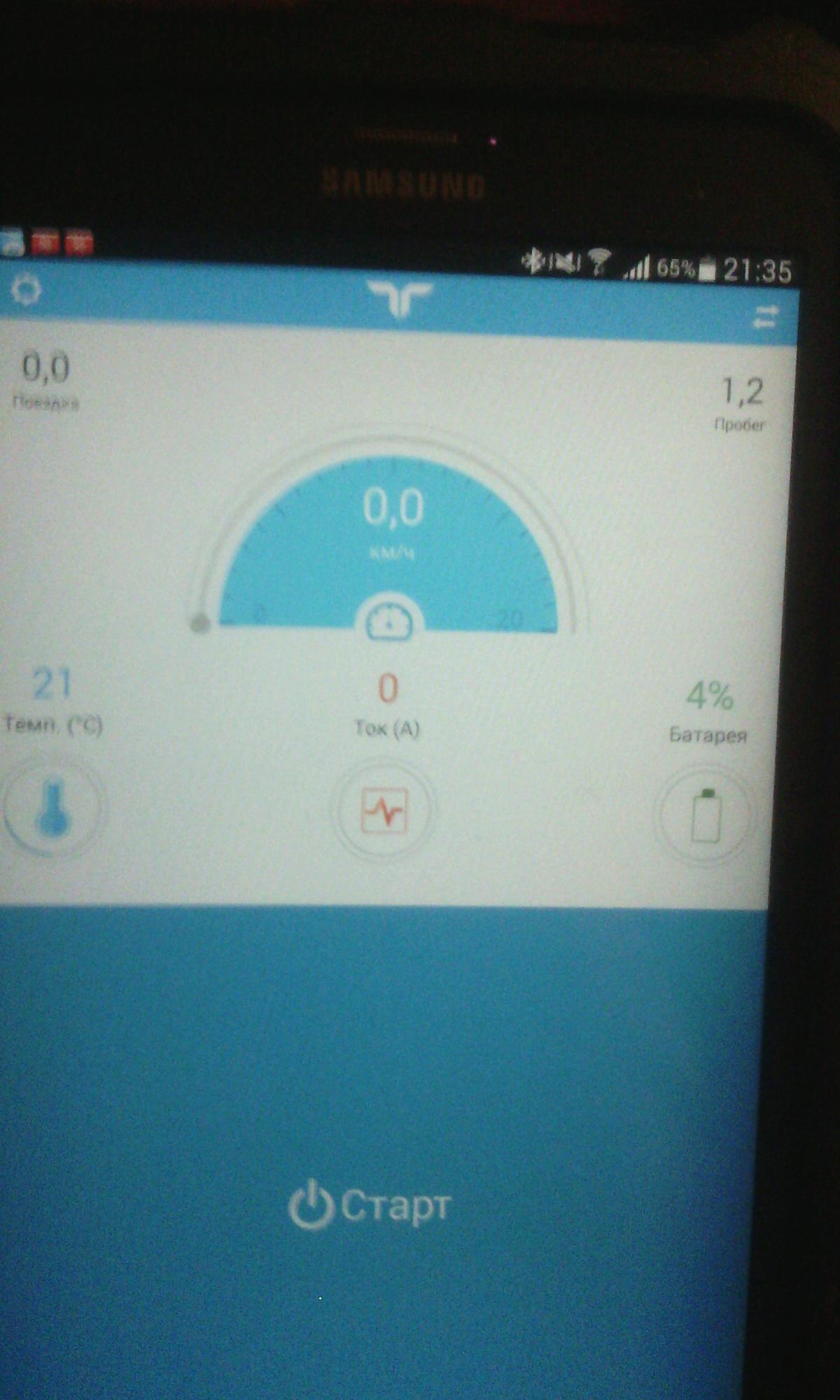The height and width of the screenshot is (1400, 840).
Task: Open the Батарея battery icon
Action: click(x=706, y=815)
